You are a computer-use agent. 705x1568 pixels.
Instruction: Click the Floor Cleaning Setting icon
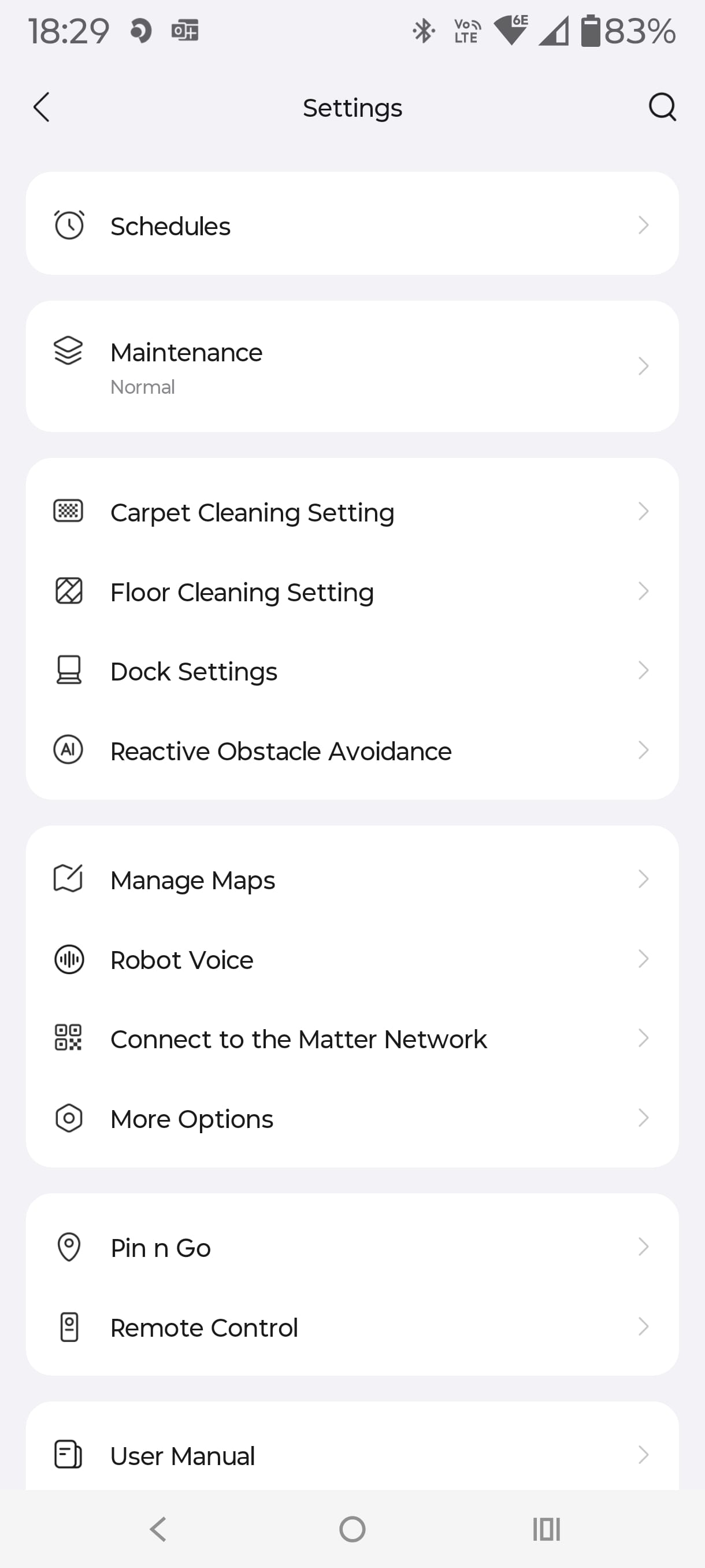point(69,591)
